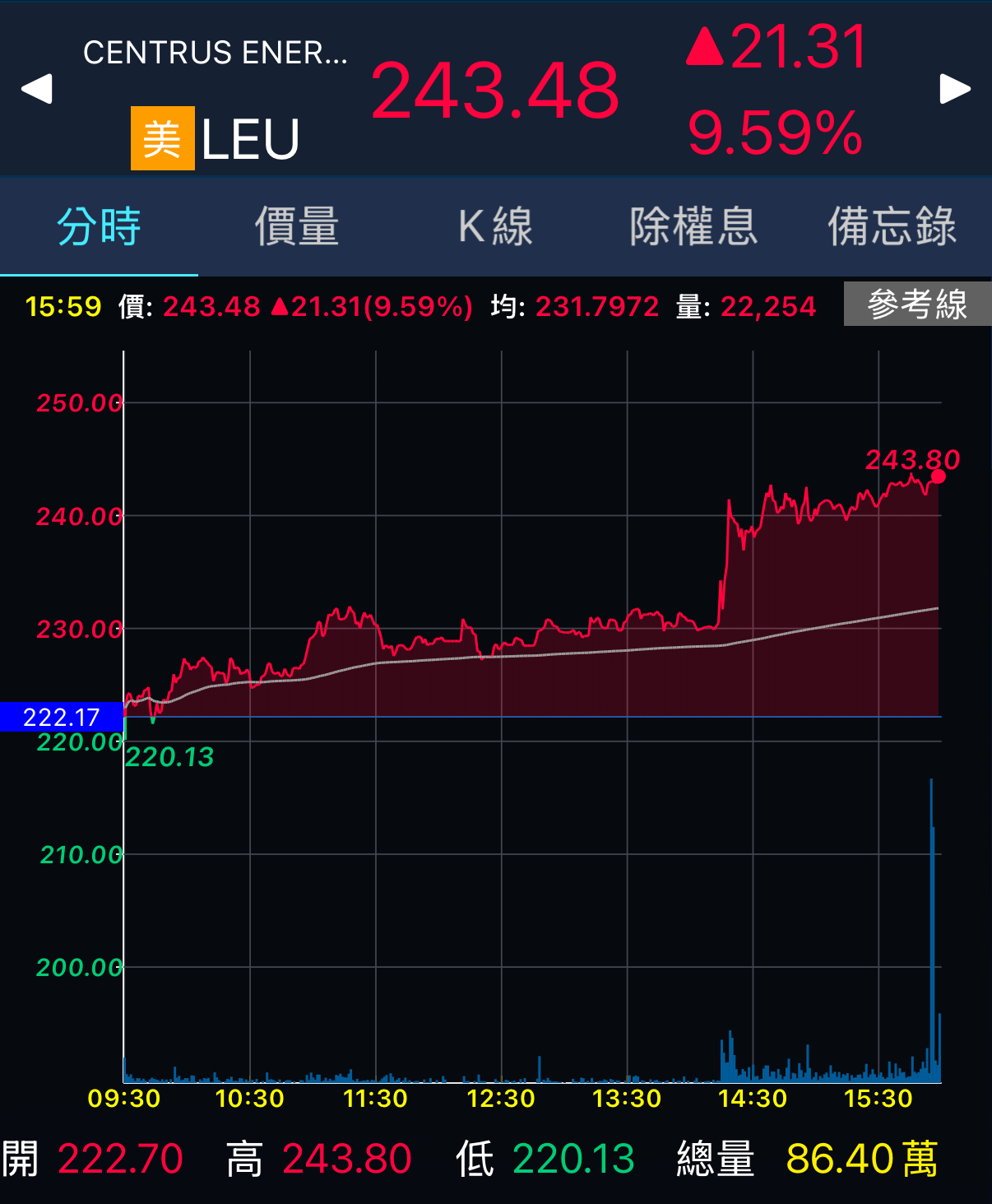Switch to the 價量 tab
Viewport: 992px width, 1204px height.
(x=297, y=227)
